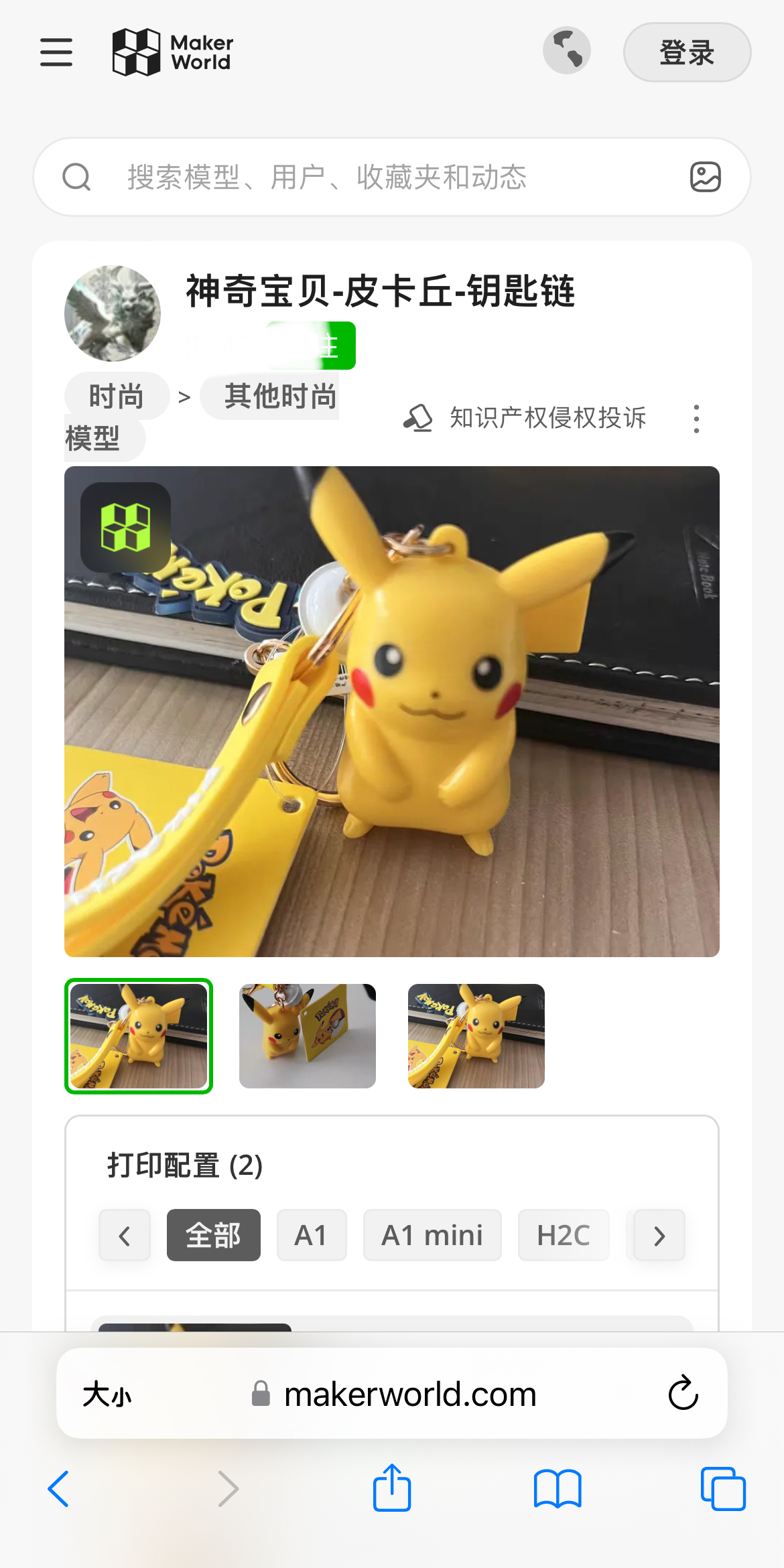Open the language globe selector

tap(567, 51)
